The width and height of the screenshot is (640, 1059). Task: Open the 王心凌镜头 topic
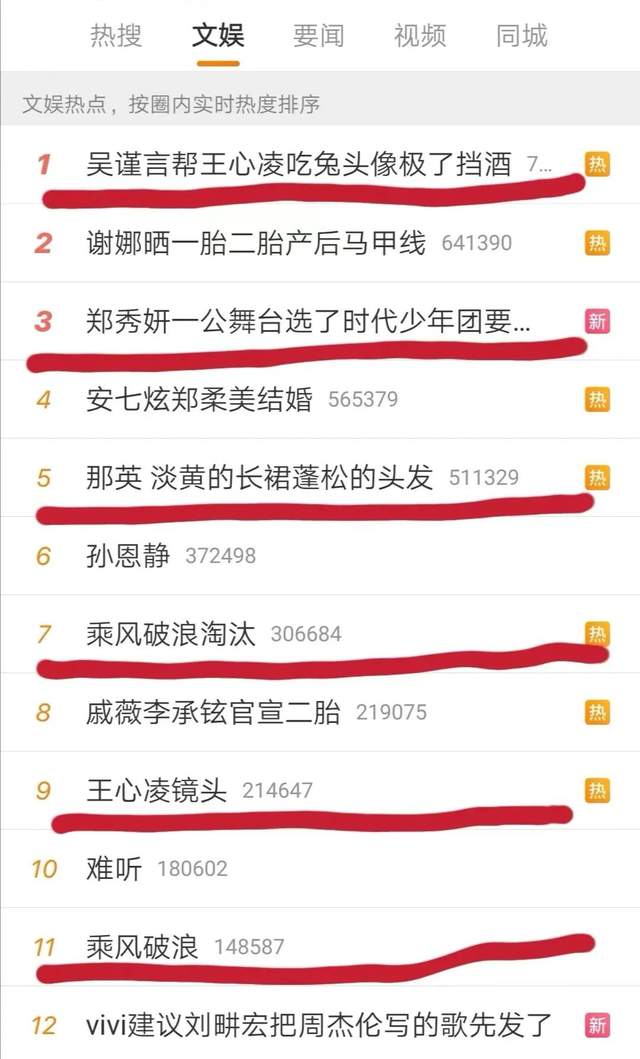[x=157, y=790]
